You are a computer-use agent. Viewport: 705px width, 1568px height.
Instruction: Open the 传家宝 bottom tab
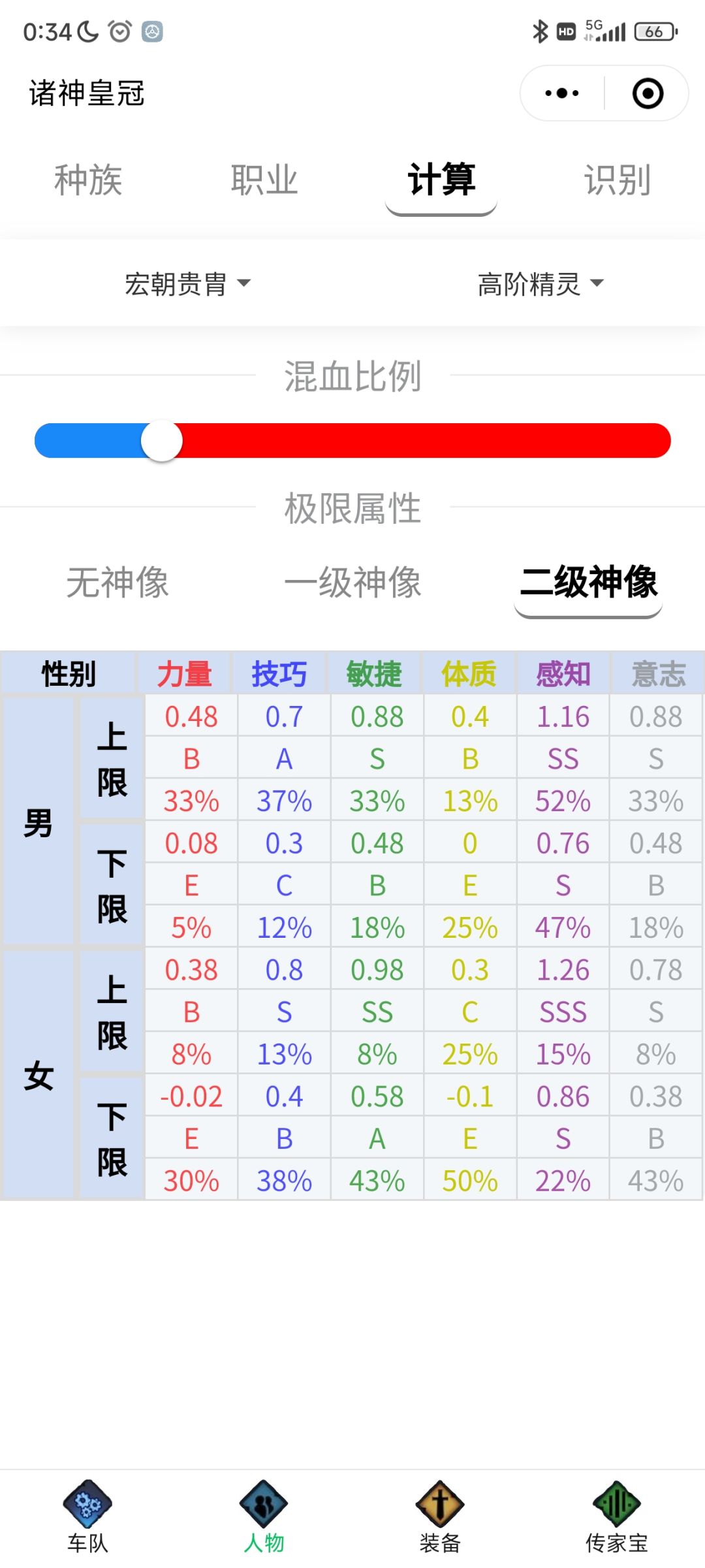(x=617, y=1516)
